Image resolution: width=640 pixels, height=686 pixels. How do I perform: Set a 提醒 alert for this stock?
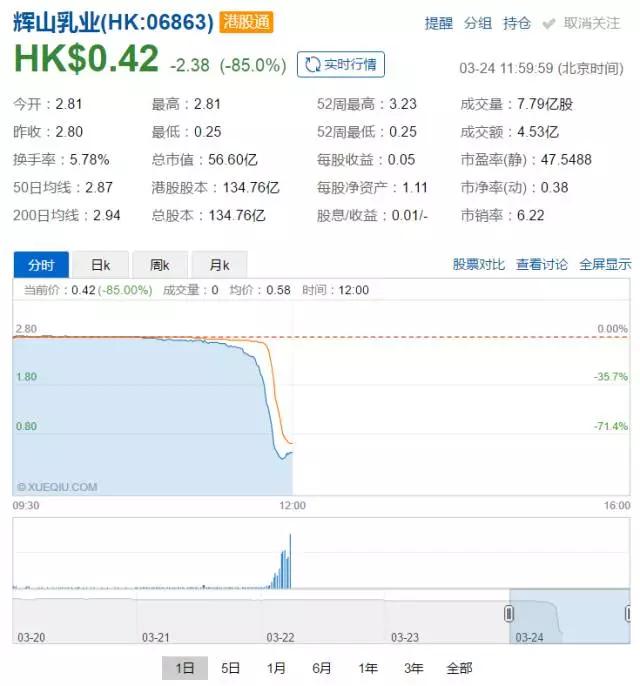pyautogui.click(x=438, y=23)
